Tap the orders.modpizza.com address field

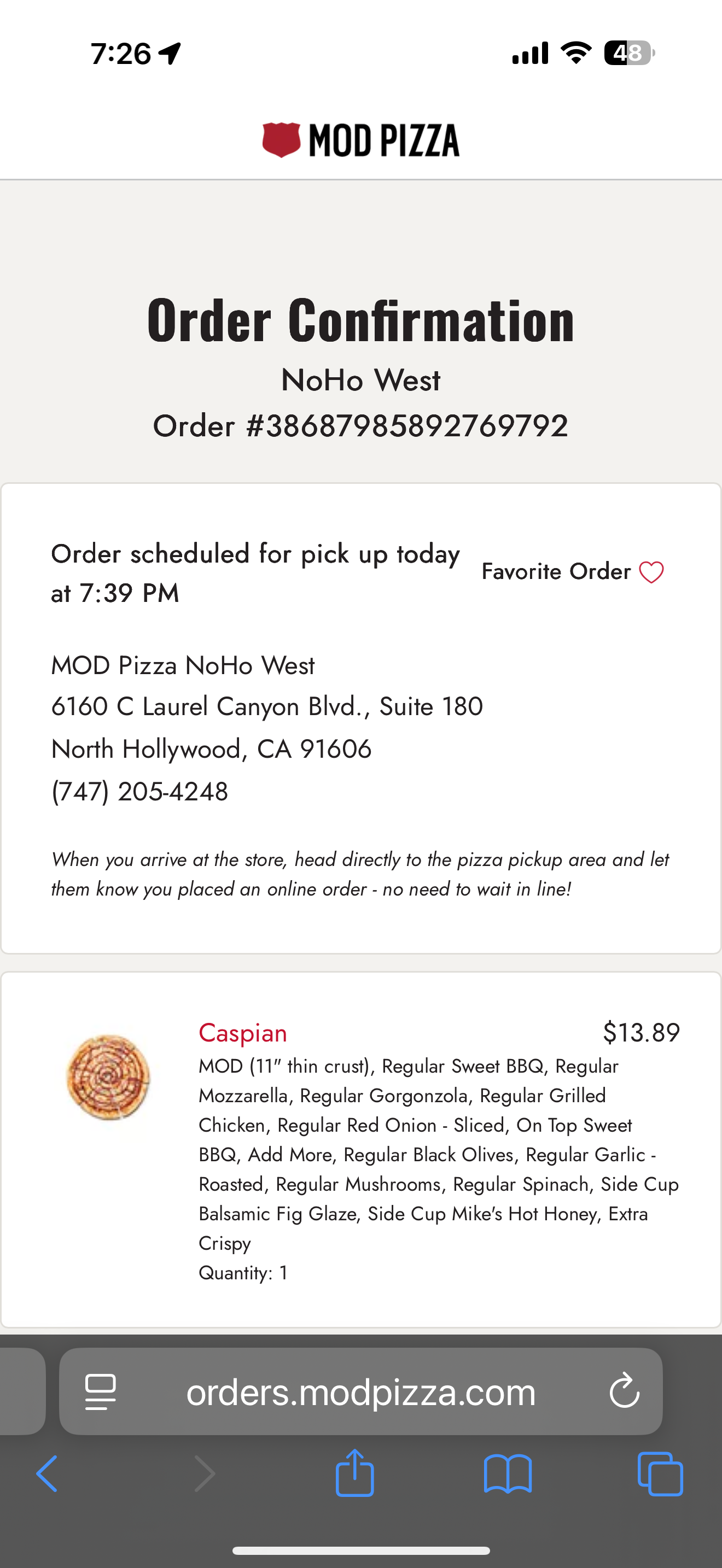click(x=360, y=1391)
